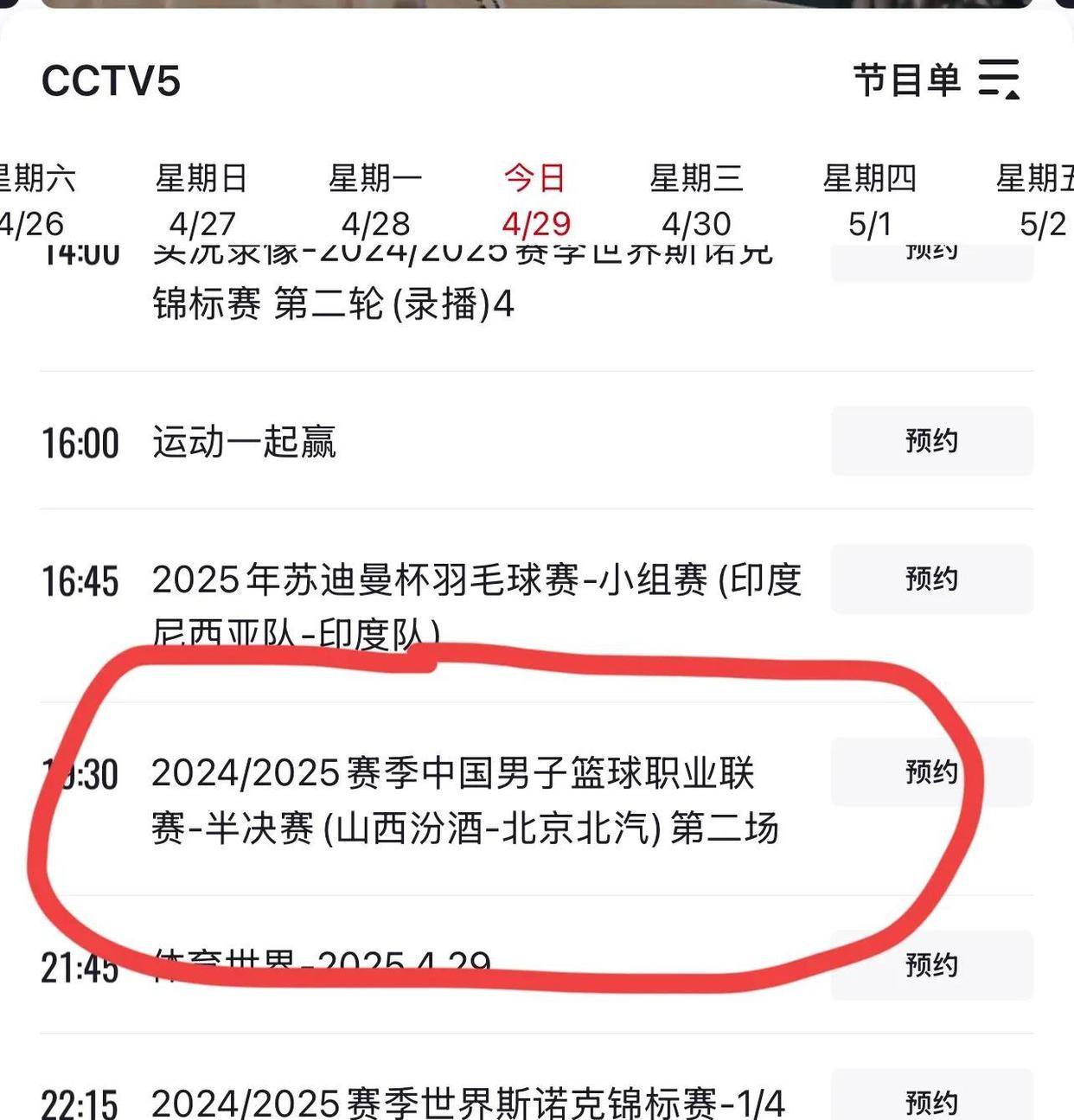Screen dimensions: 1074x1120
Task: Reserve the 21:45 体育世界 program
Action: point(931,964)
